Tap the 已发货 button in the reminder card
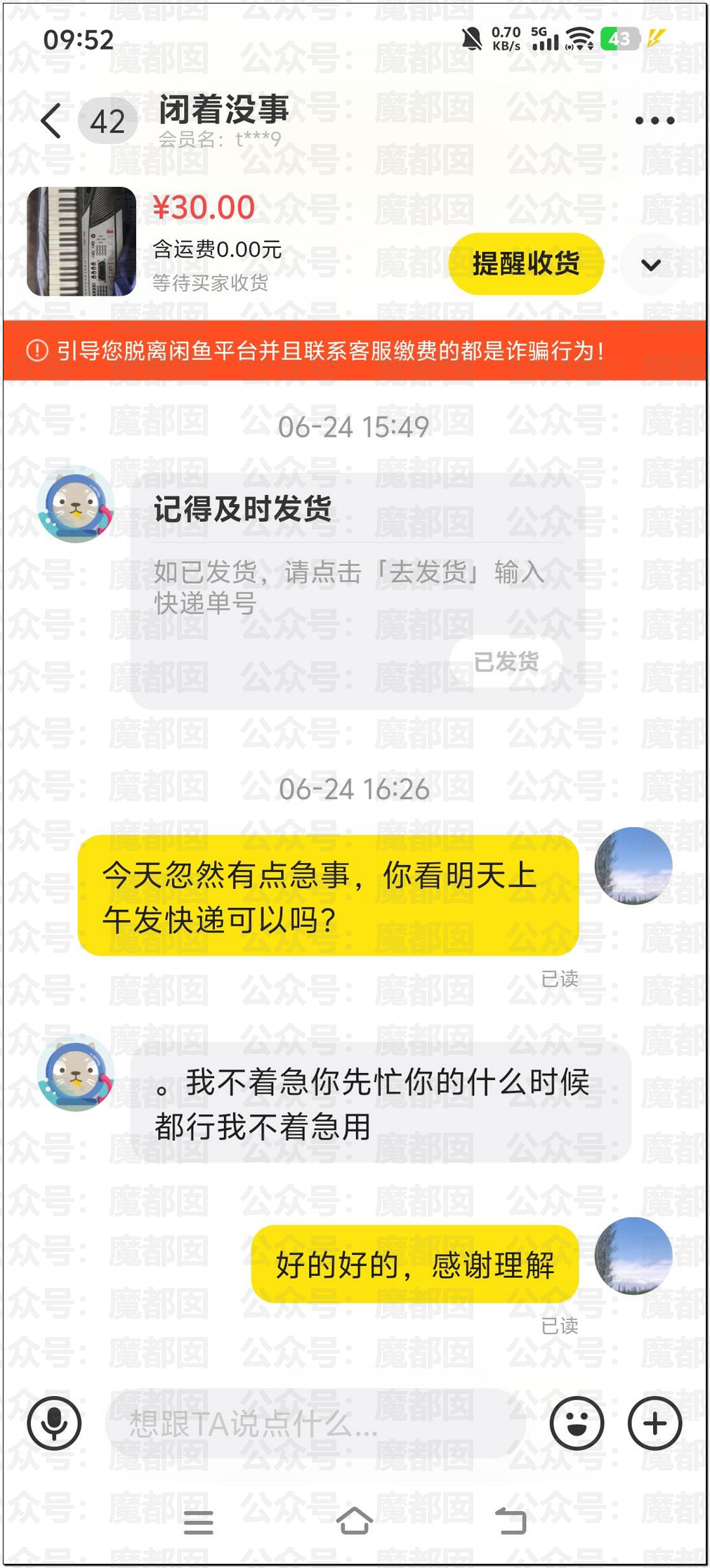This screenshot has height=1568, width=710. 506,661
